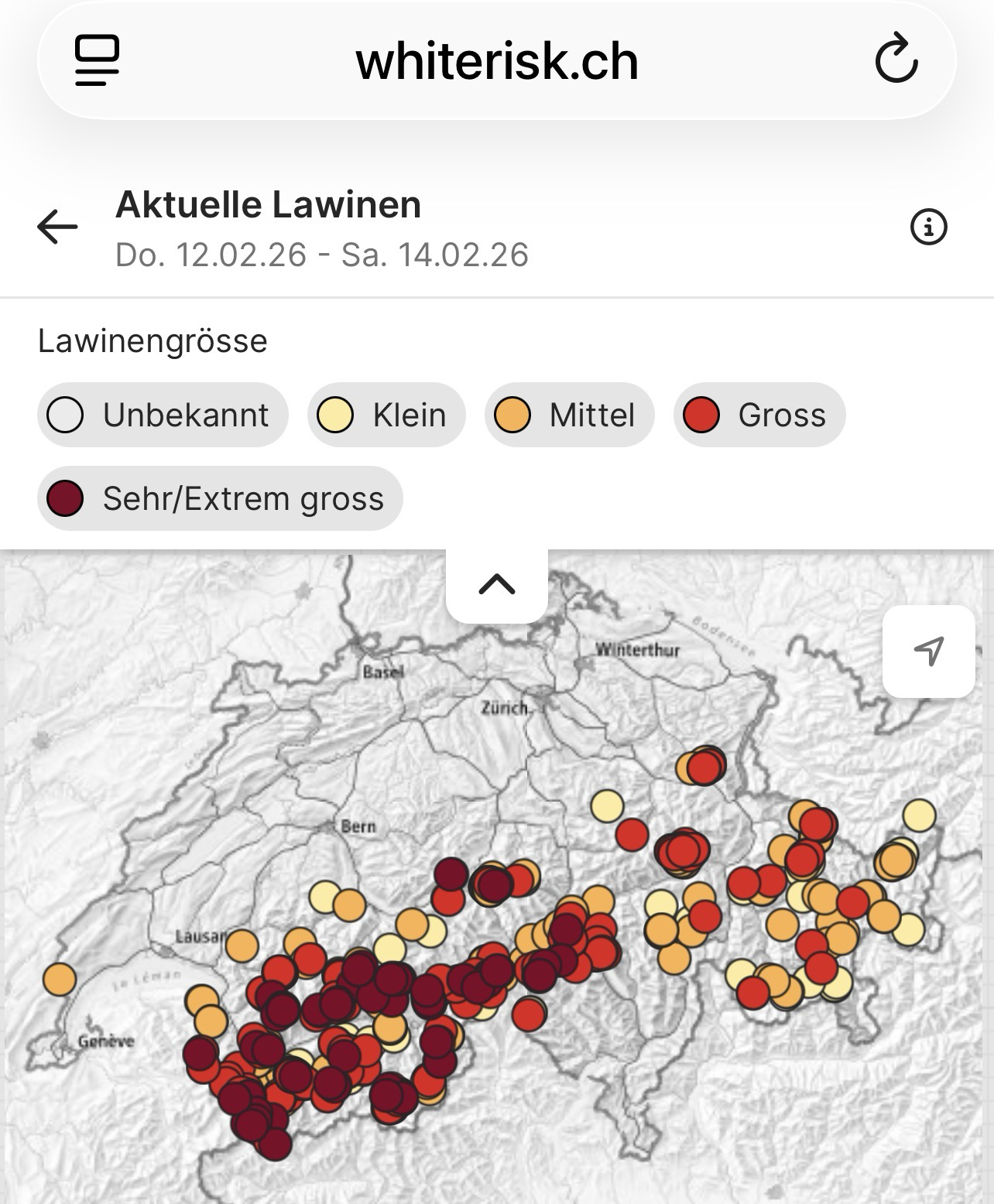Toggle the Gross avalanche size chip

pyautogui.click(x=759, y=416)
